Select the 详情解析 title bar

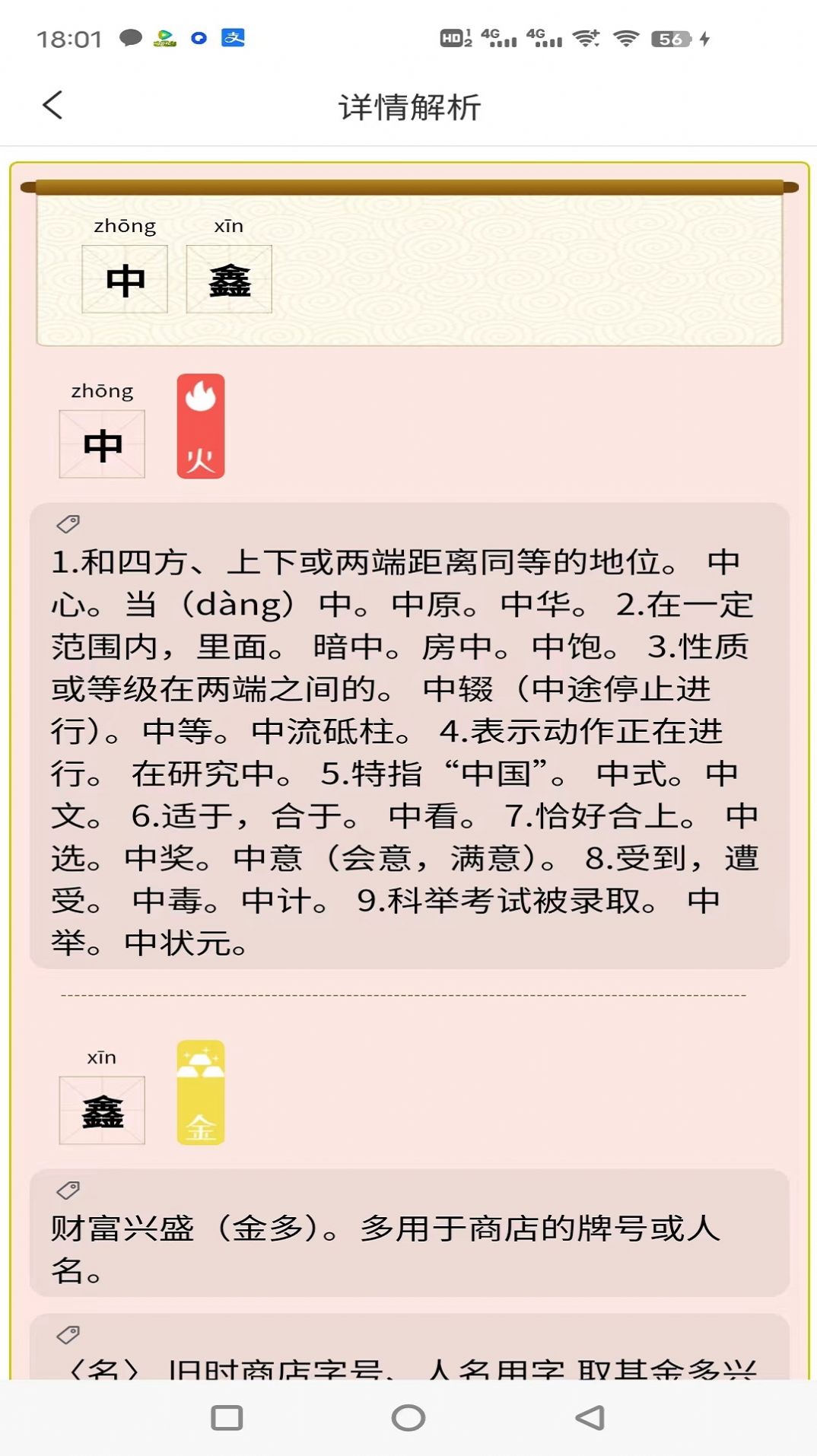[408, 106]
